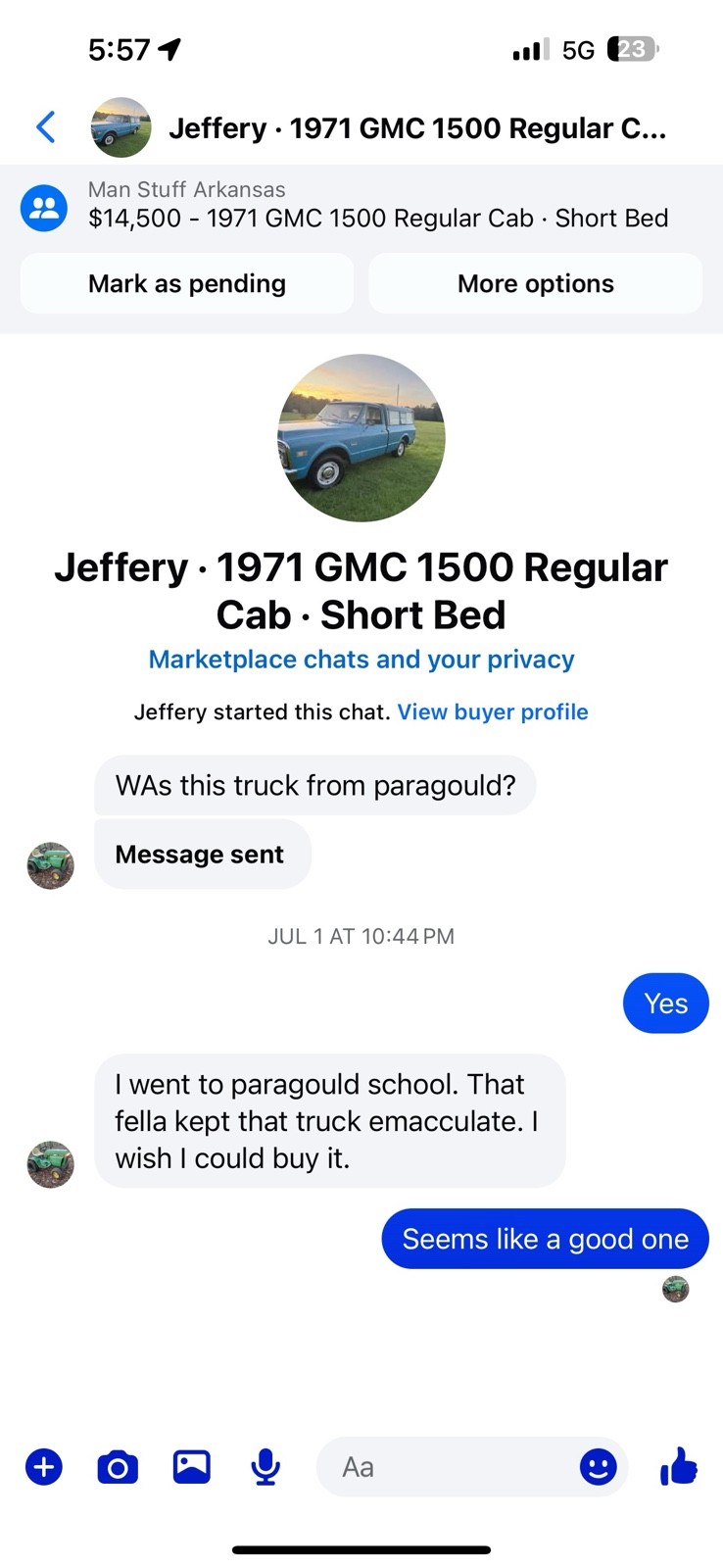The image size is (723, 1568).
Task: Go back to the chat list
Action: [x=45, y=127]
